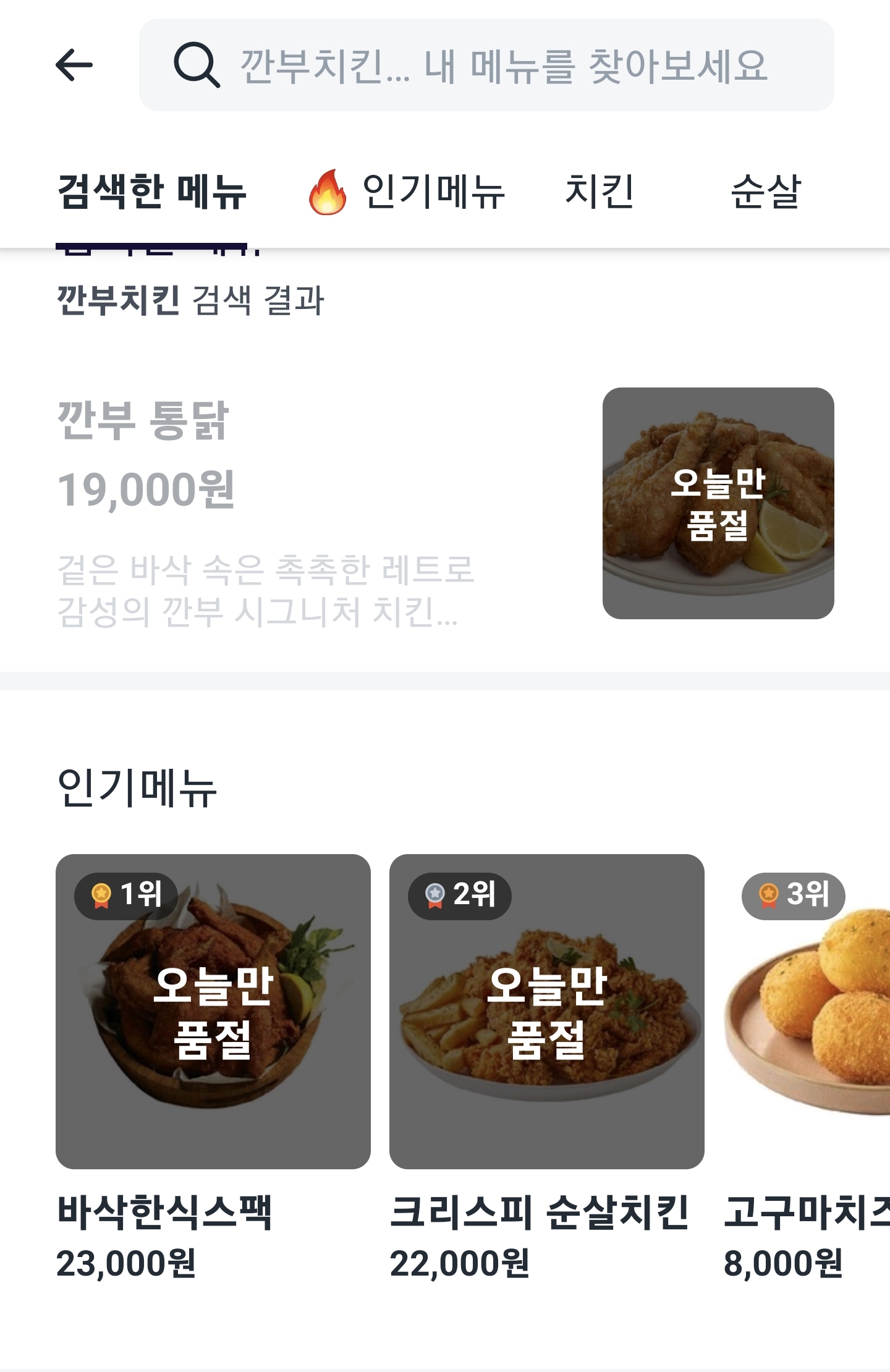
Task: Switch to the 검색한 메뉴 tab
Action: (152, 192)
